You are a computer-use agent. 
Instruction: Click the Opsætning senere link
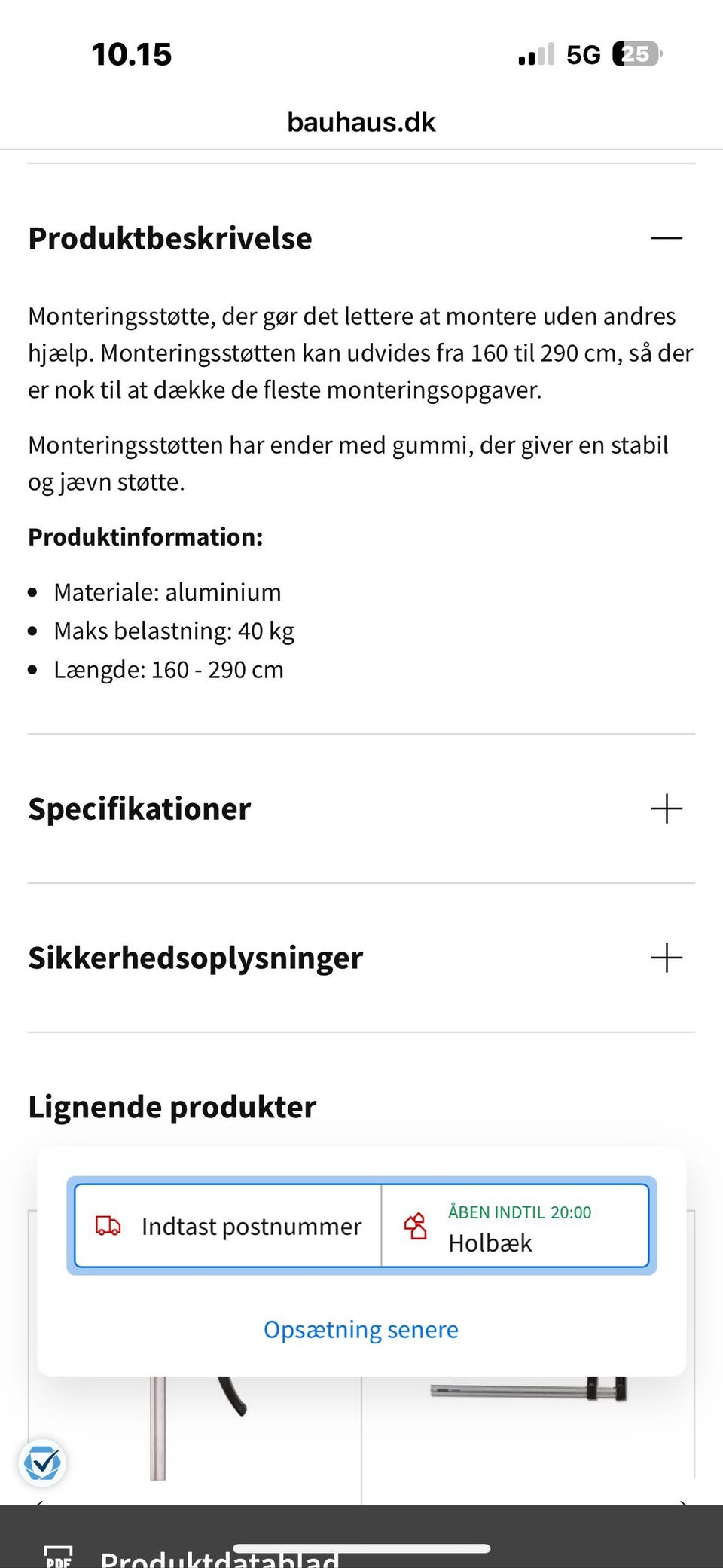point(360,1330)
